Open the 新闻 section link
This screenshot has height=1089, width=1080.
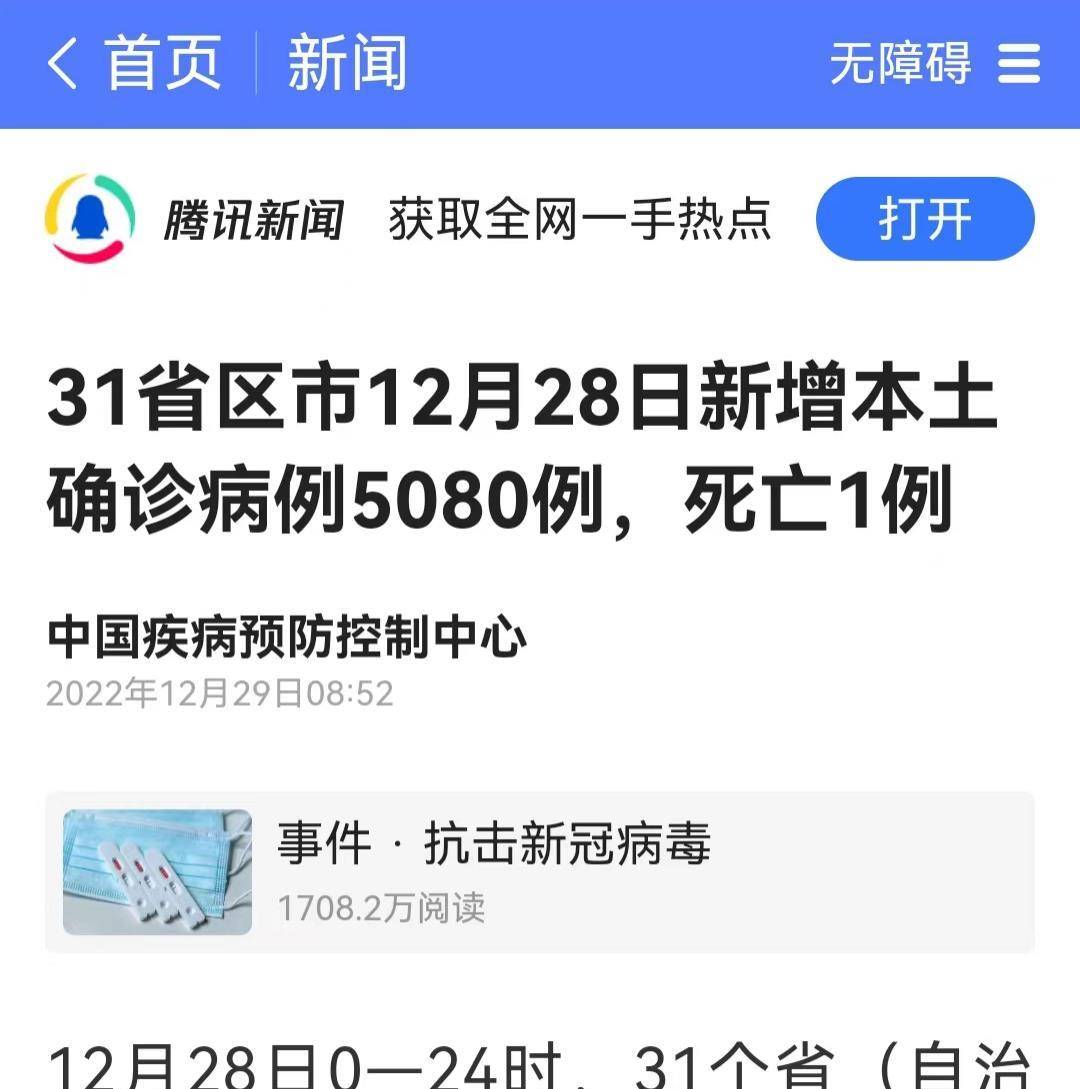click(x=347, y=64)
